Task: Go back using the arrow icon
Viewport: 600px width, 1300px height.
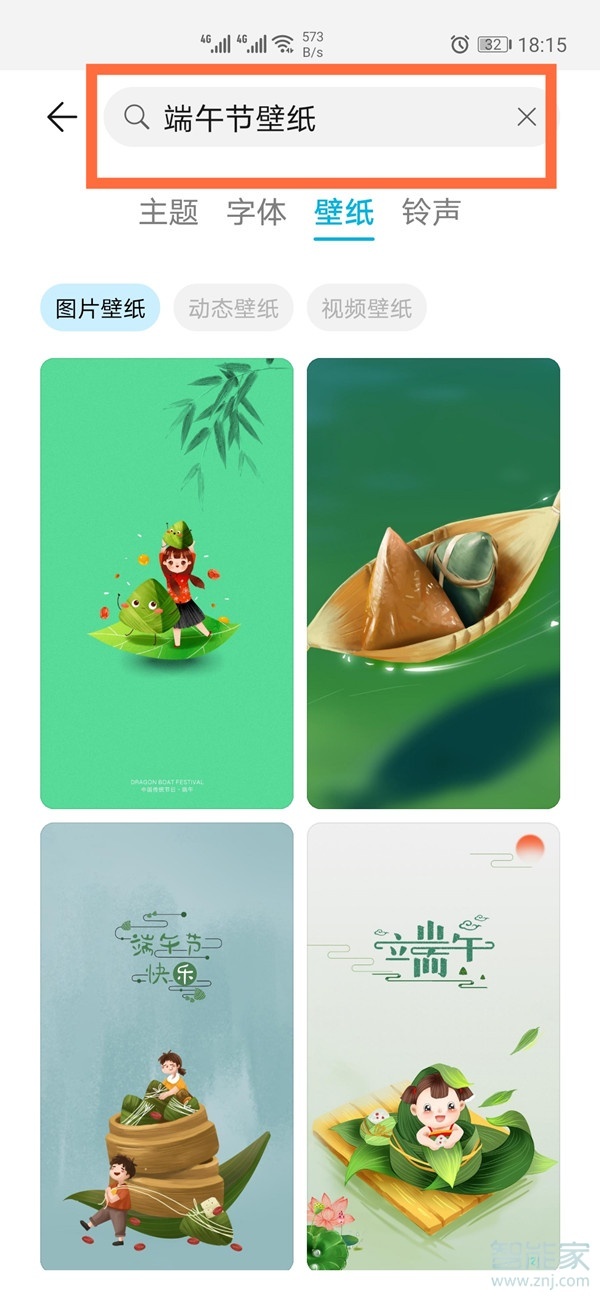Action: pos(61,118)
